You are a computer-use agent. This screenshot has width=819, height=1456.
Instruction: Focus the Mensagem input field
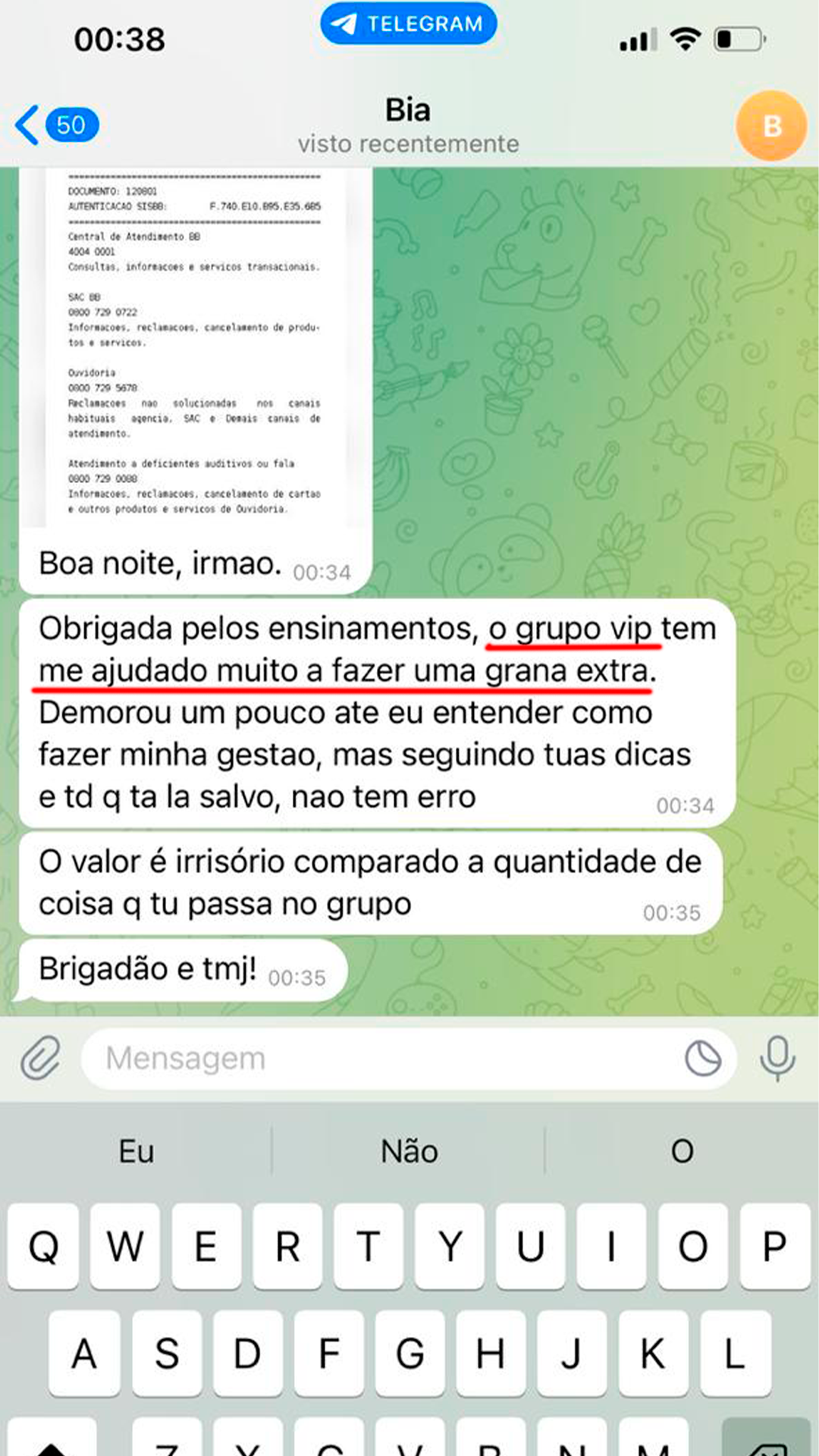point(379,1058)
